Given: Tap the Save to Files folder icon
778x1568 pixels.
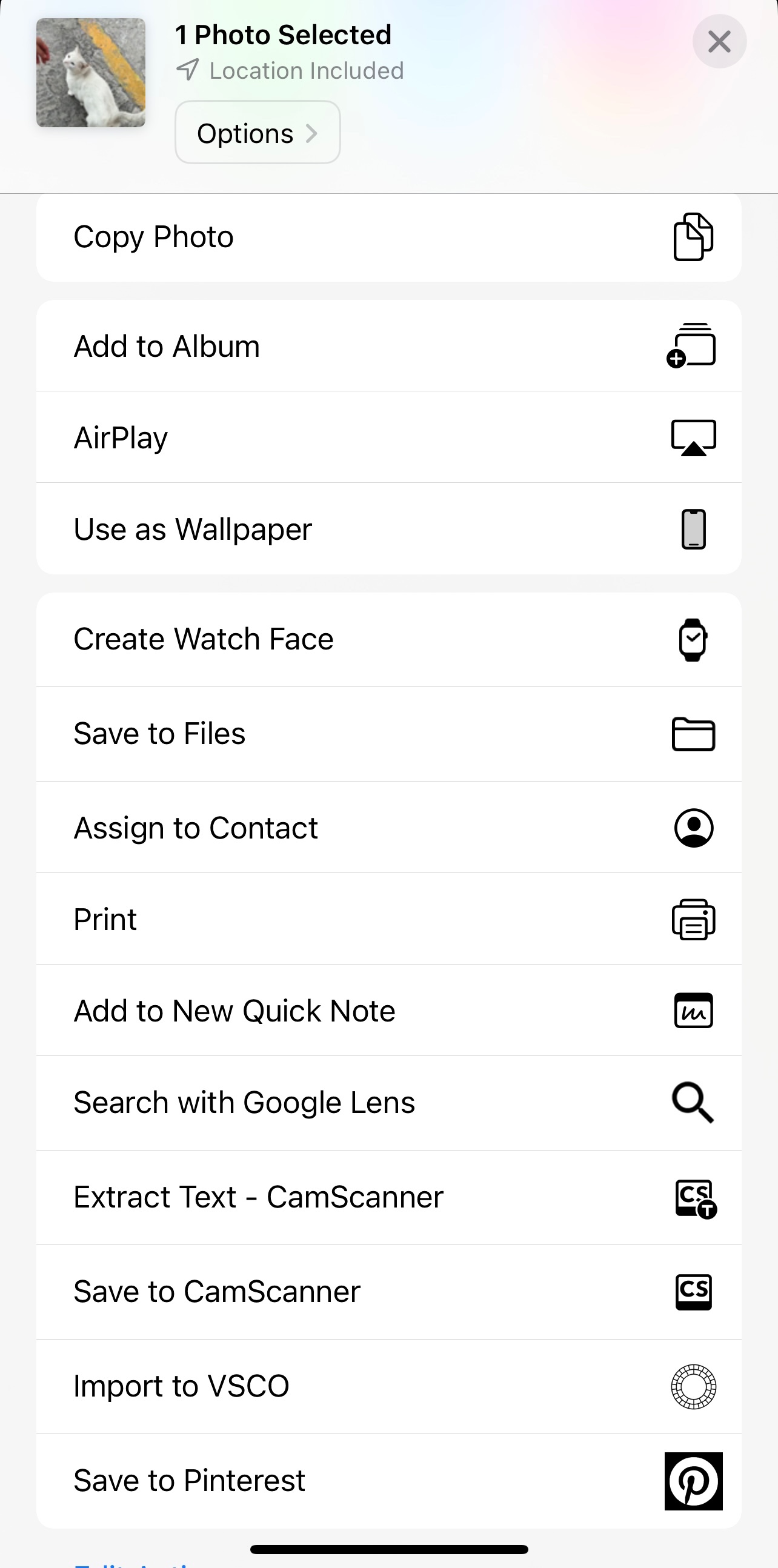Looking at the screenshot, I should (693, 734).
